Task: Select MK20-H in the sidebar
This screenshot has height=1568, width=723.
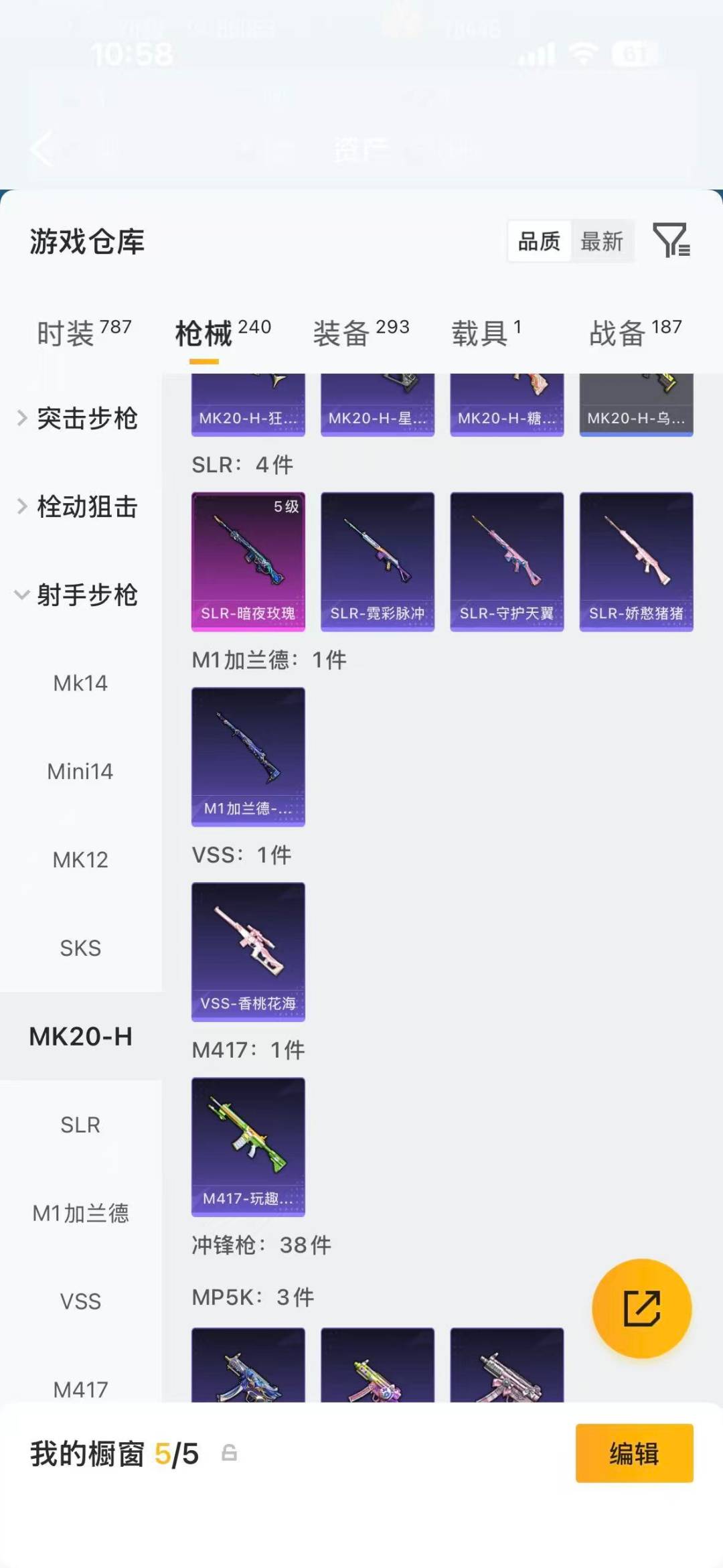Action: tap(80, 1036)
